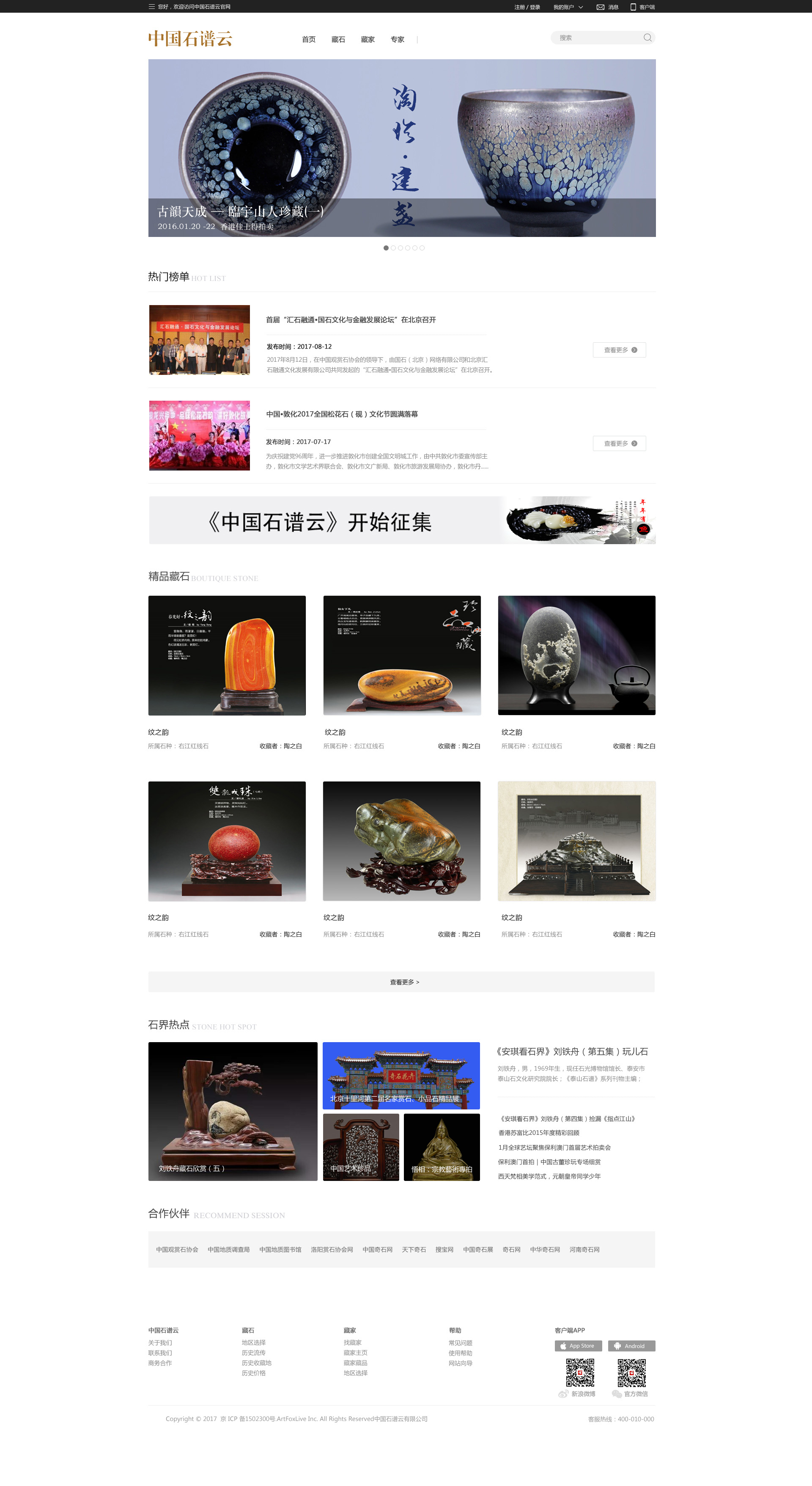Expand the 我的账户 dropdown
Viewport: 812px width, 1486px height.
coord(568,7)
